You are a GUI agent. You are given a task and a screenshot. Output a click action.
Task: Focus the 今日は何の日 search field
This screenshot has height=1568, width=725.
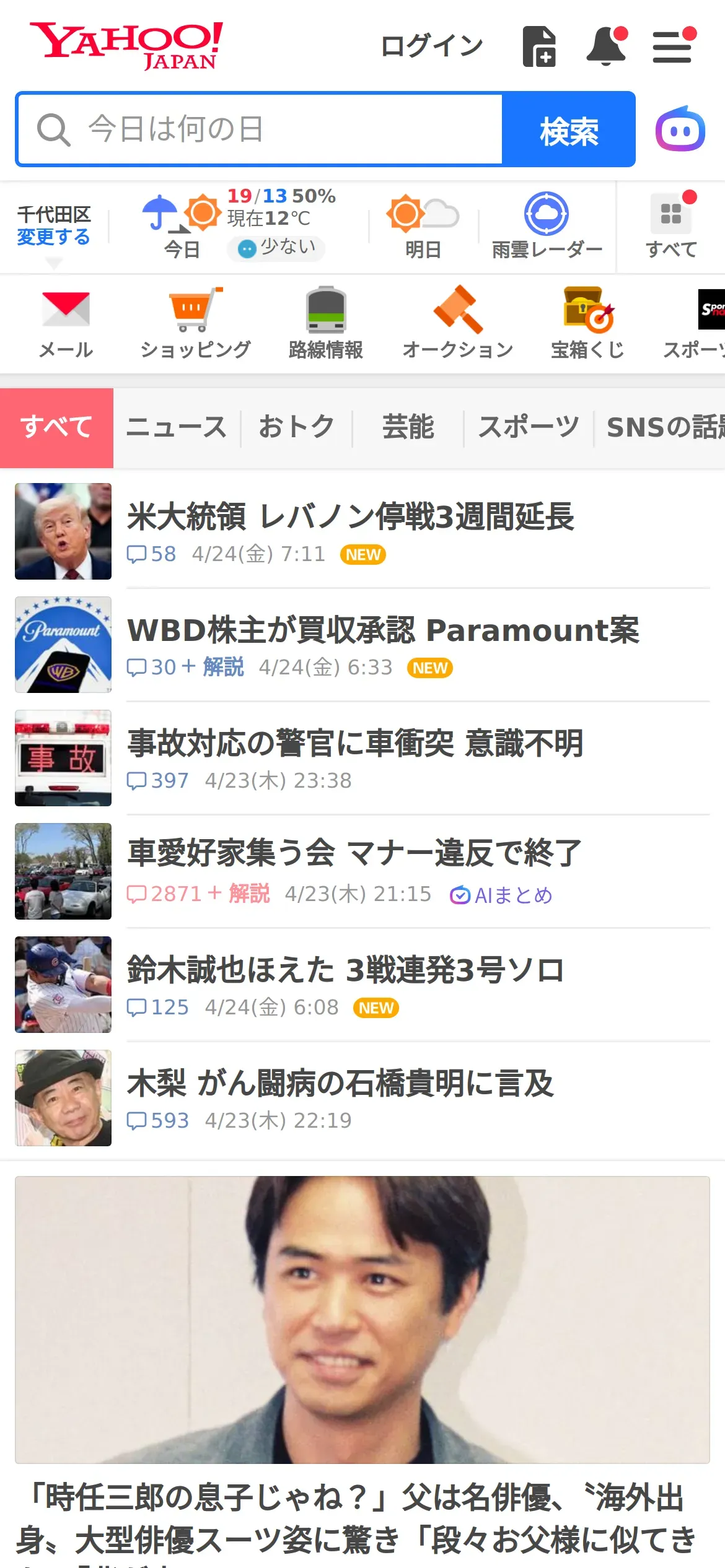(x=260, y=129)
